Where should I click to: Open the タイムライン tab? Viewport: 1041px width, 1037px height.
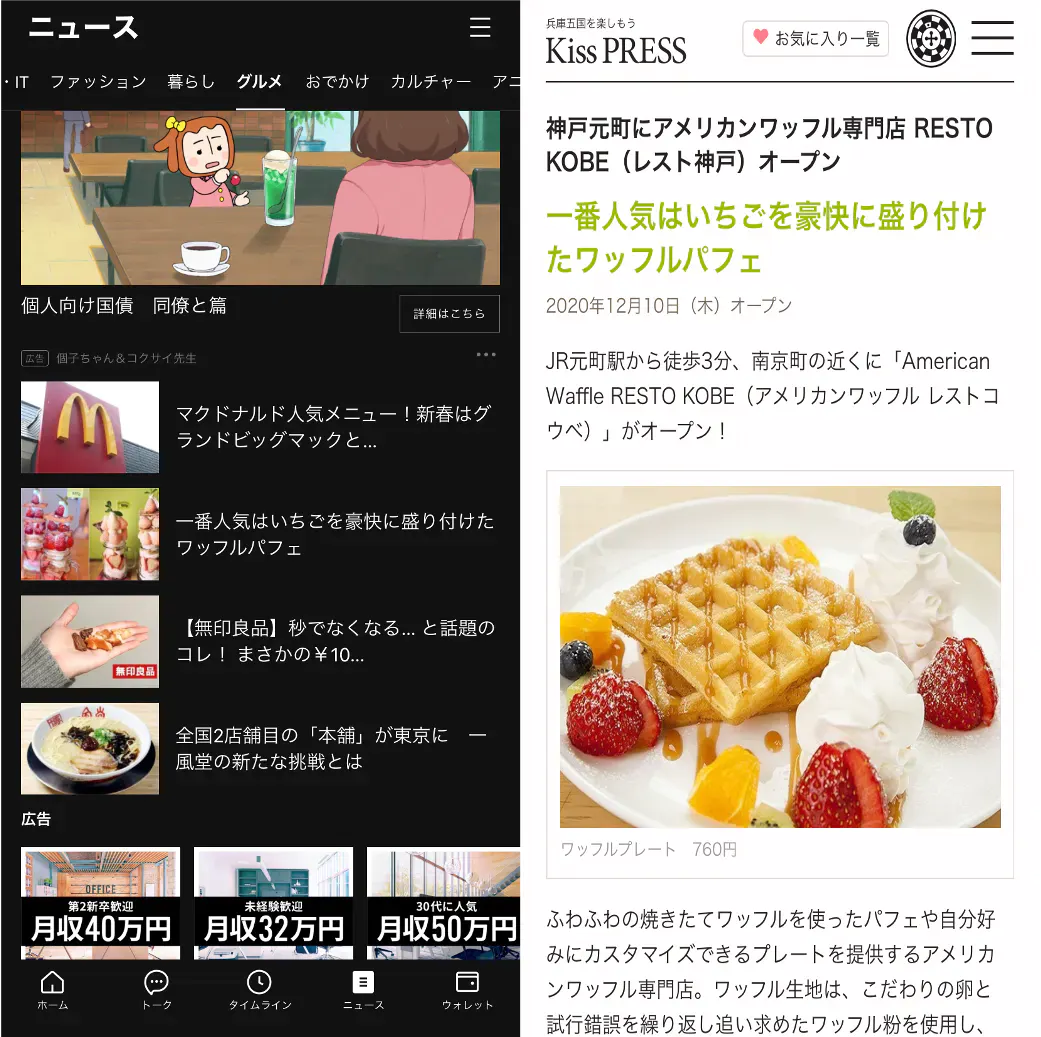click(x=260, y=988)
